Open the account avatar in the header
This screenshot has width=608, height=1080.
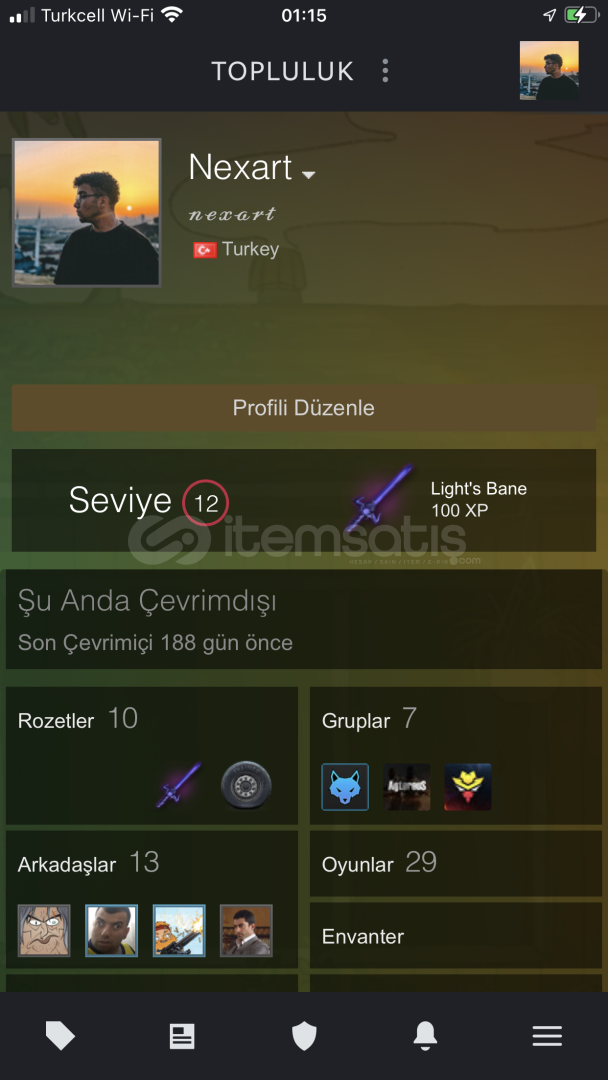coord(549,70)
